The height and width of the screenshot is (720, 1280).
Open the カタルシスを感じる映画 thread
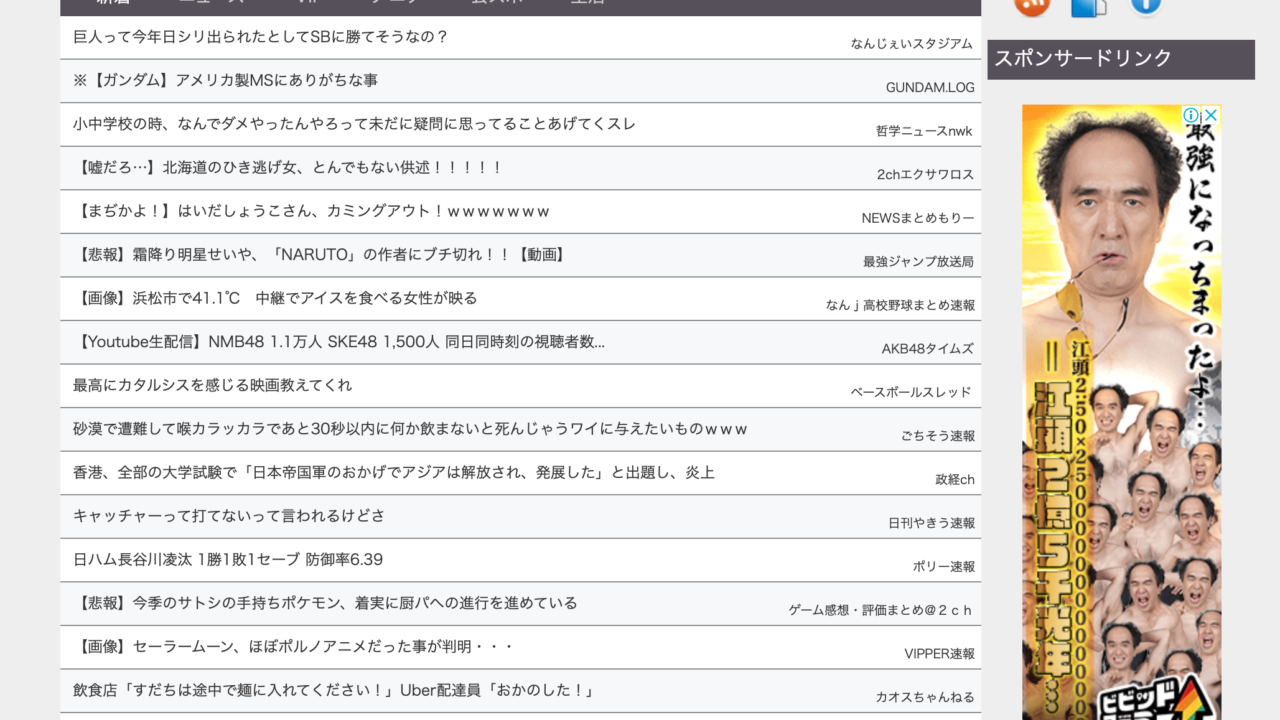[212, 385]
